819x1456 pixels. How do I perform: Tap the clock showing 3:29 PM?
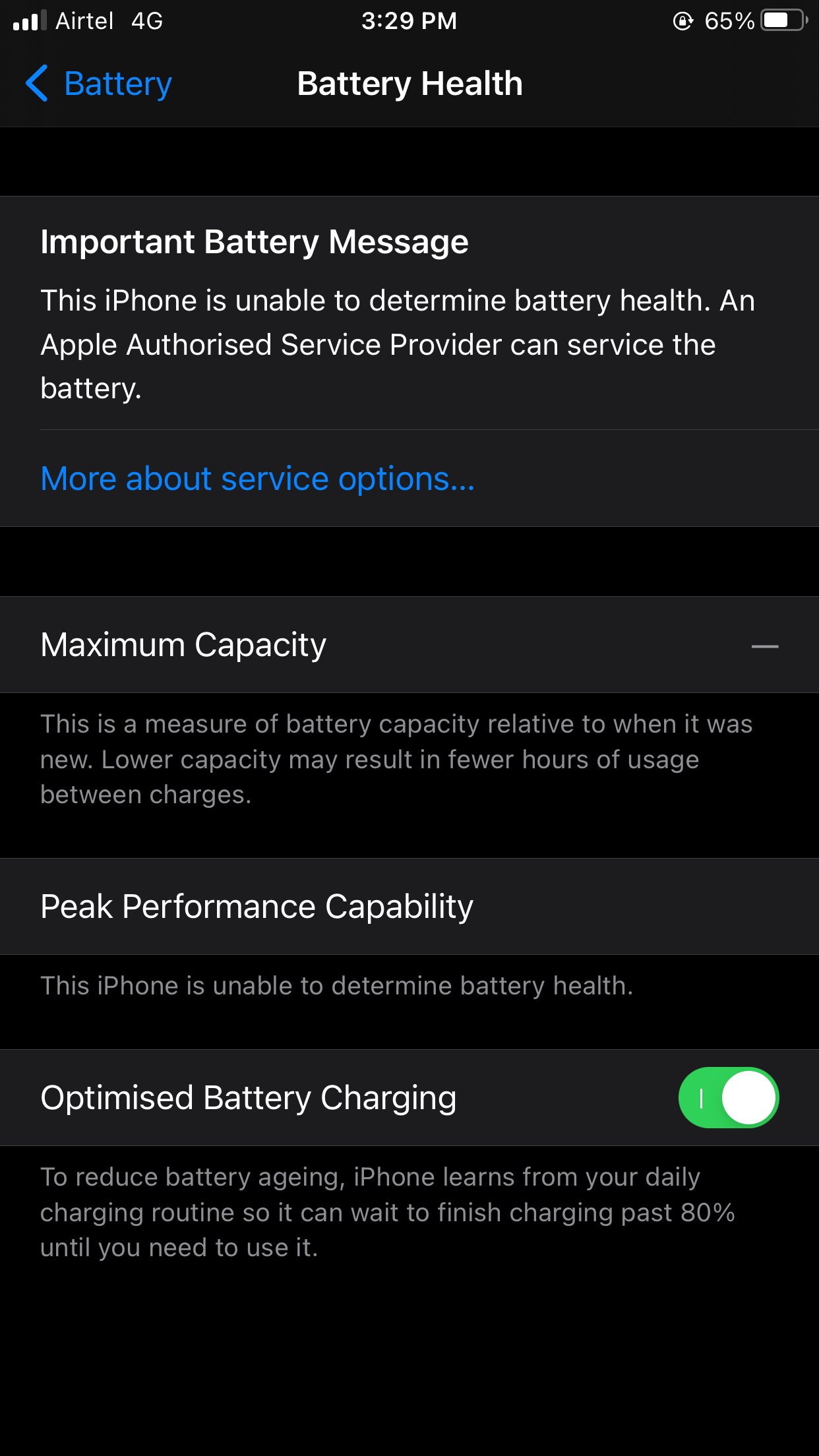(x=409, y=20)
